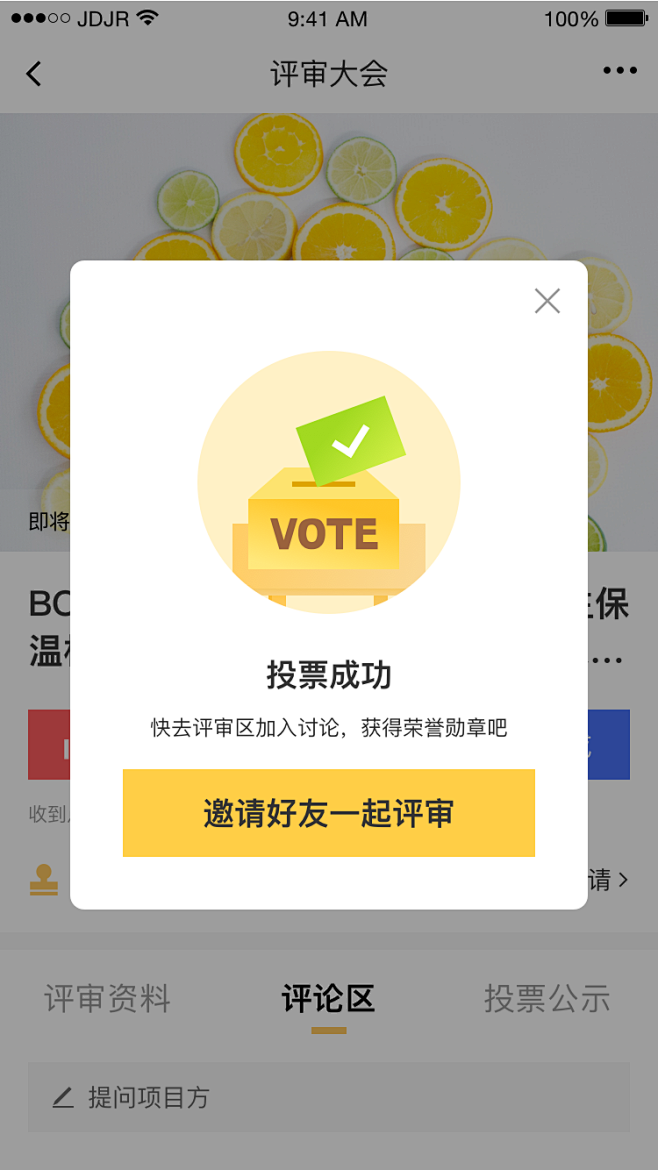Dismiss the vote success dialog
The height and width of the screenshot is (1170, 658).
(x=547, y=301)
